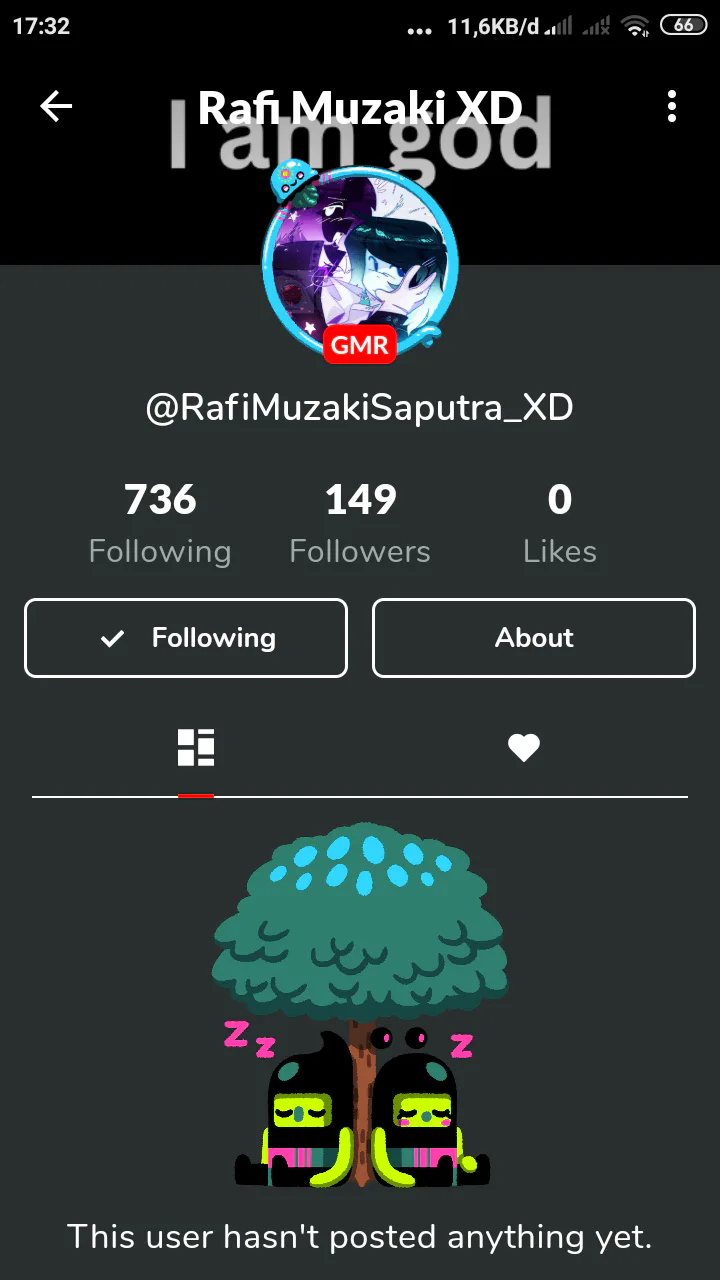
Task: View the 736 Following list
Action: click(x=160, y=525)
